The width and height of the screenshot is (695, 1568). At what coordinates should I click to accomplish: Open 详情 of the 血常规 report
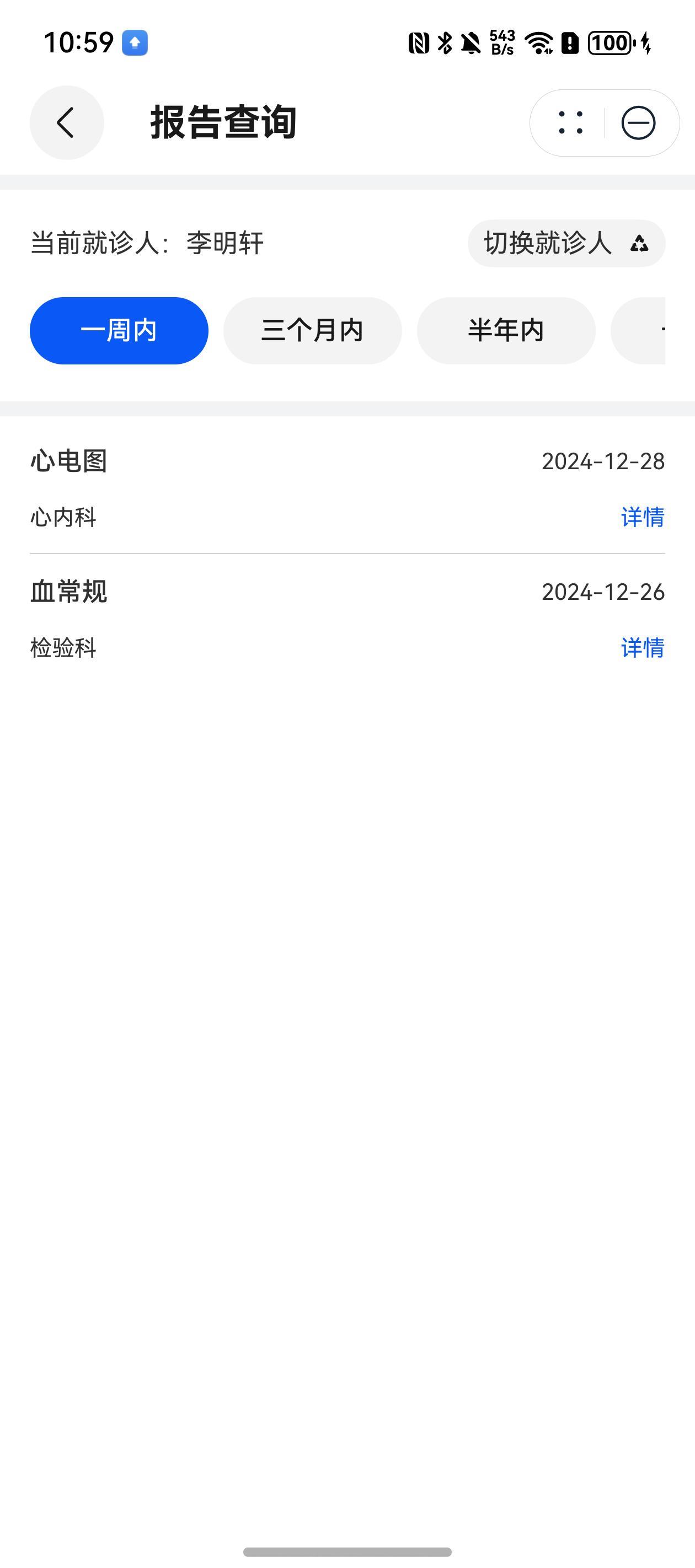pyautogui.click(x=643, y=648)
